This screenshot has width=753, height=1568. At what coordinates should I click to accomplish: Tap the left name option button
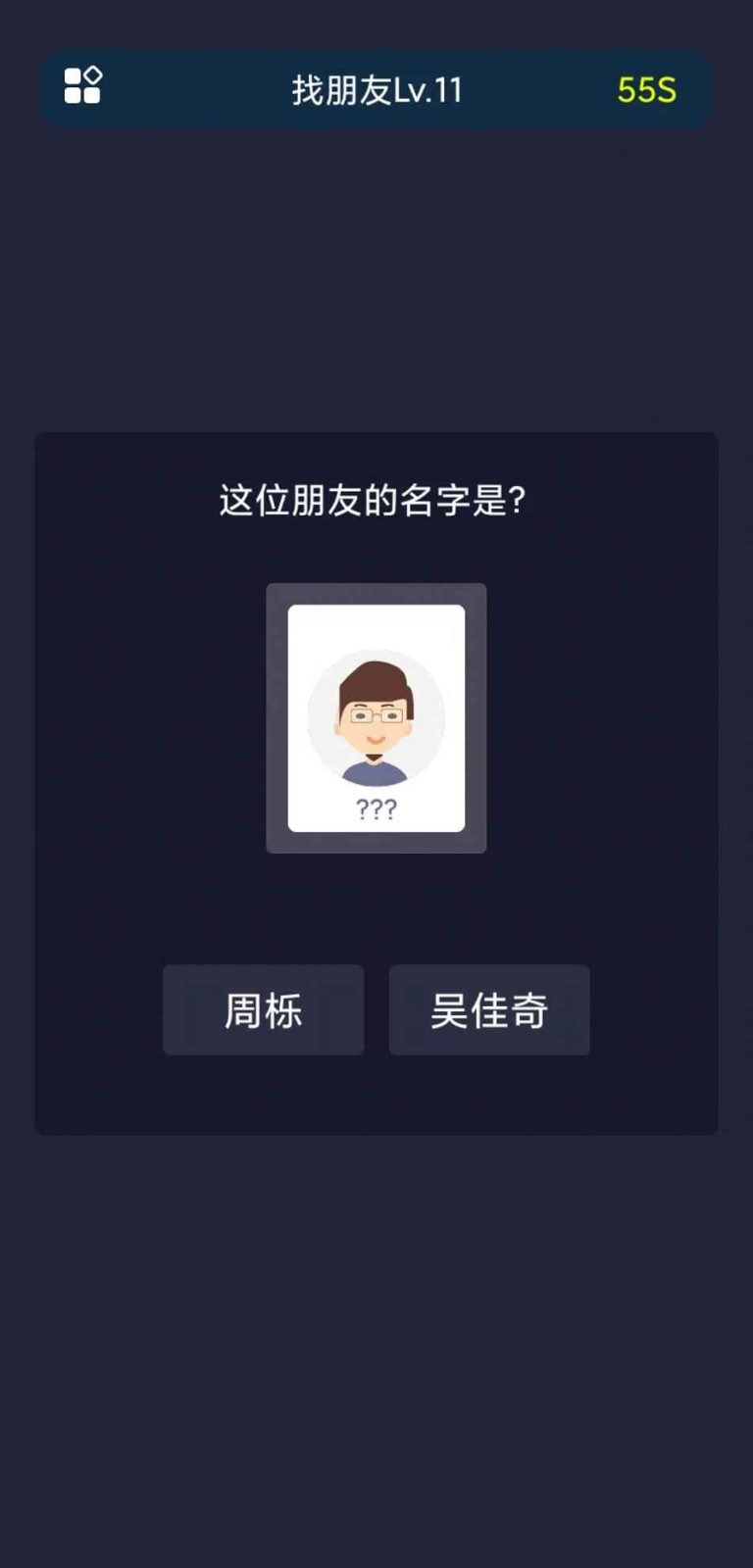point(263,1010)
